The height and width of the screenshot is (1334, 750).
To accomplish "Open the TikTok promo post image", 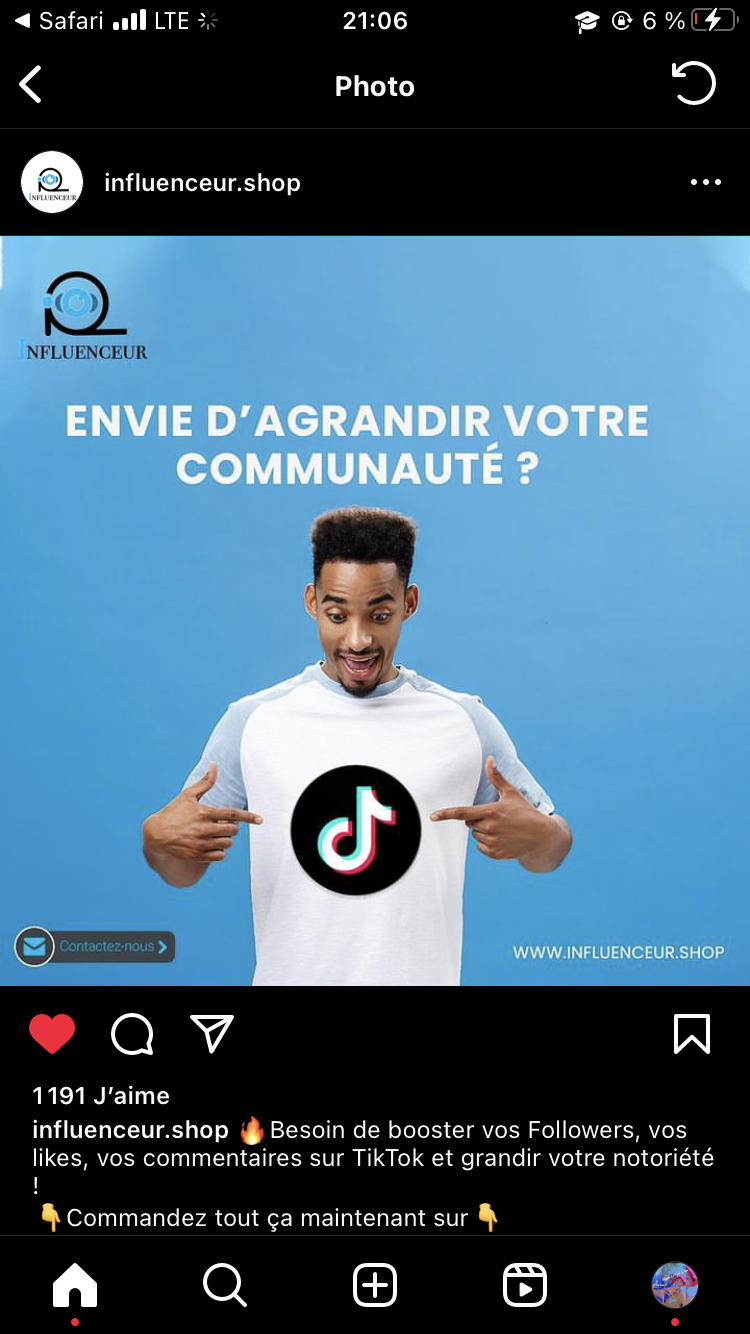I will pyautogui.click(x=375, y=611).
